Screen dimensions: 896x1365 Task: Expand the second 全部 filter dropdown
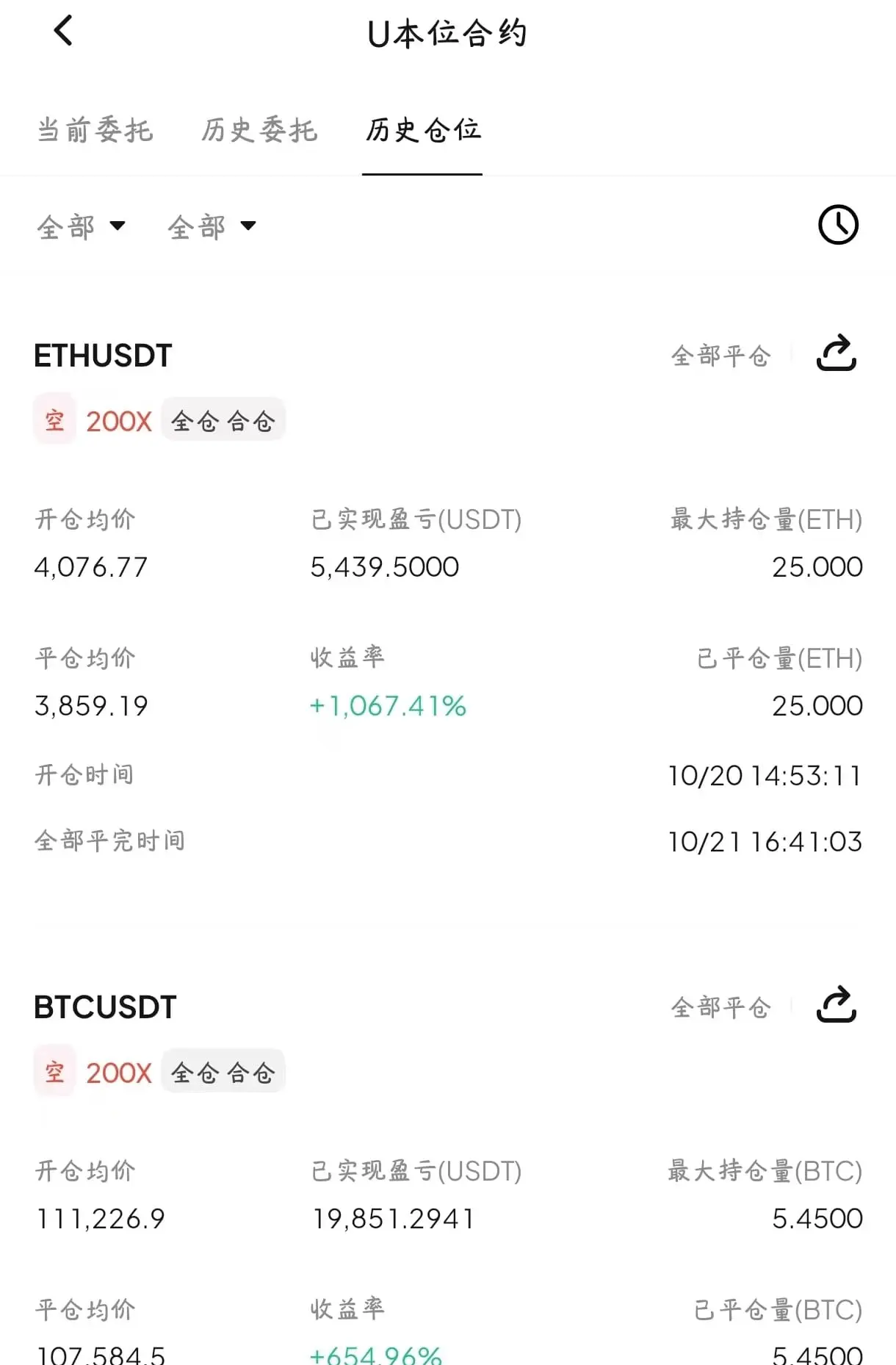212,226
